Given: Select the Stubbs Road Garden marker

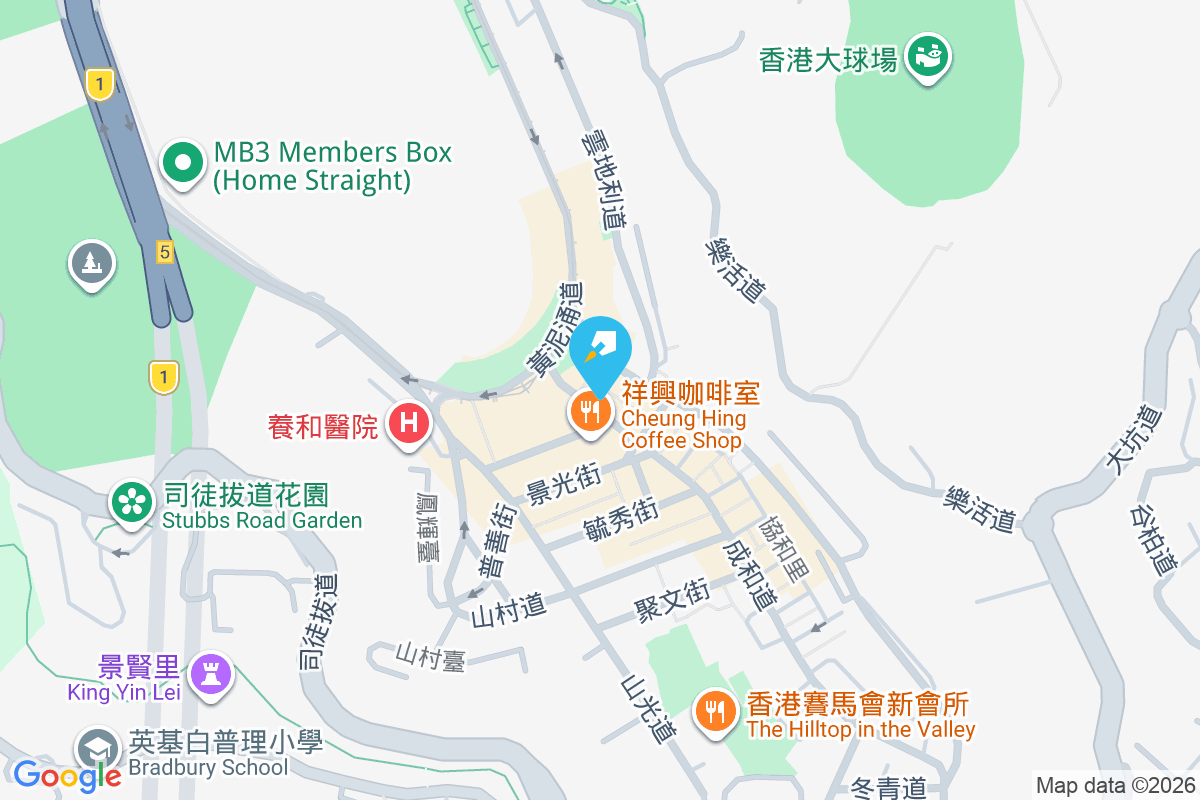Looking at the screenshot, I should click(x=129, y=503).
